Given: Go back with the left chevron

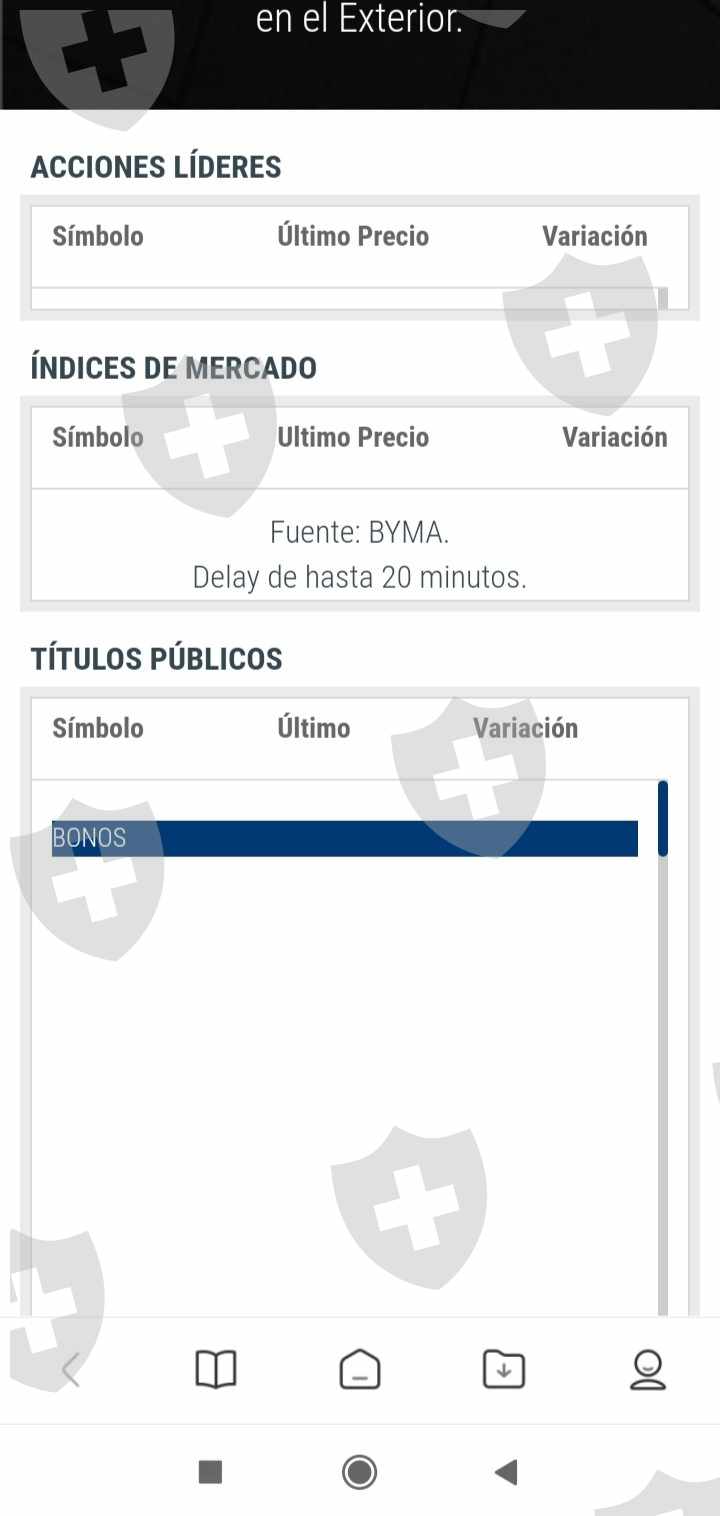Looking at the screenshot, I should pyautogui.click(x=71, y=1369).
